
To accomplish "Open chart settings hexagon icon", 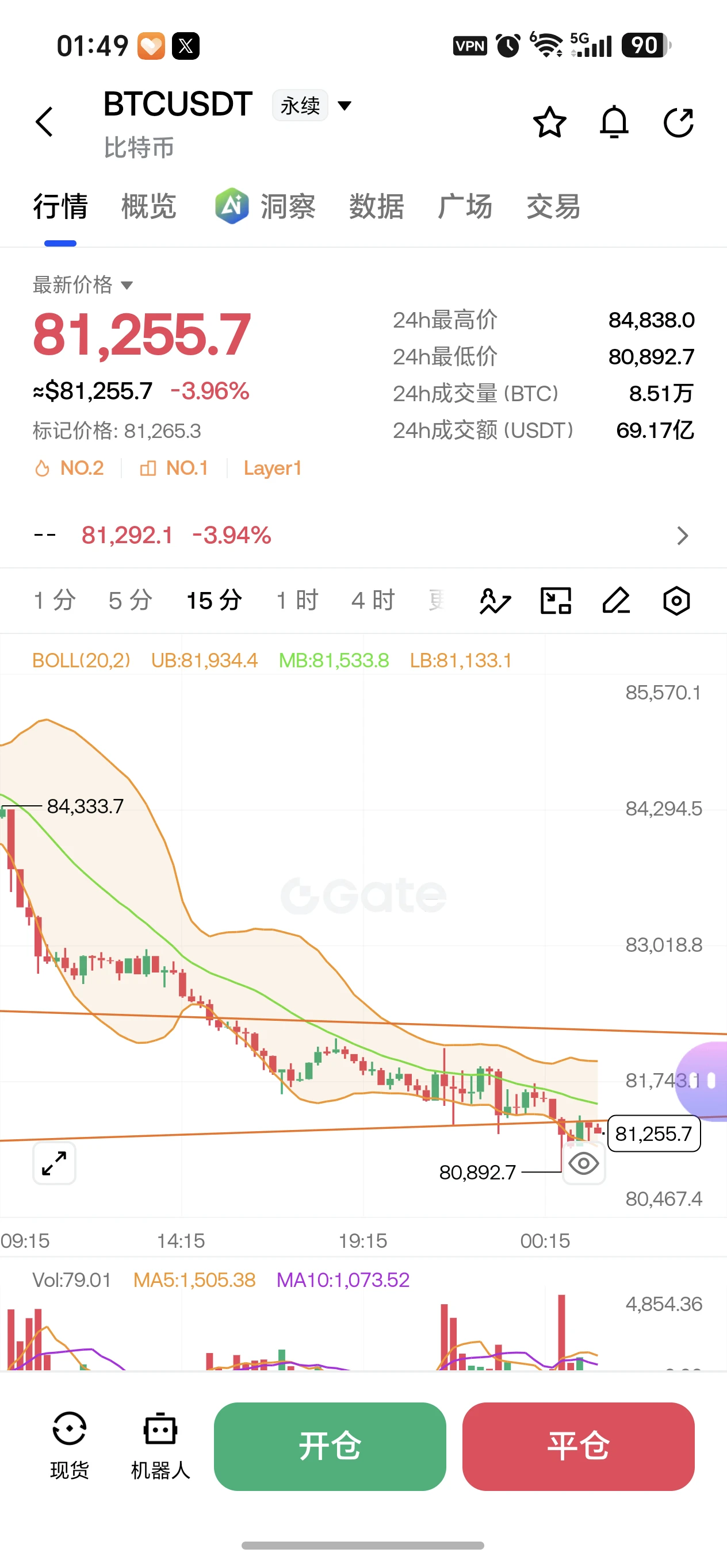I will click(x=676, y=601).
